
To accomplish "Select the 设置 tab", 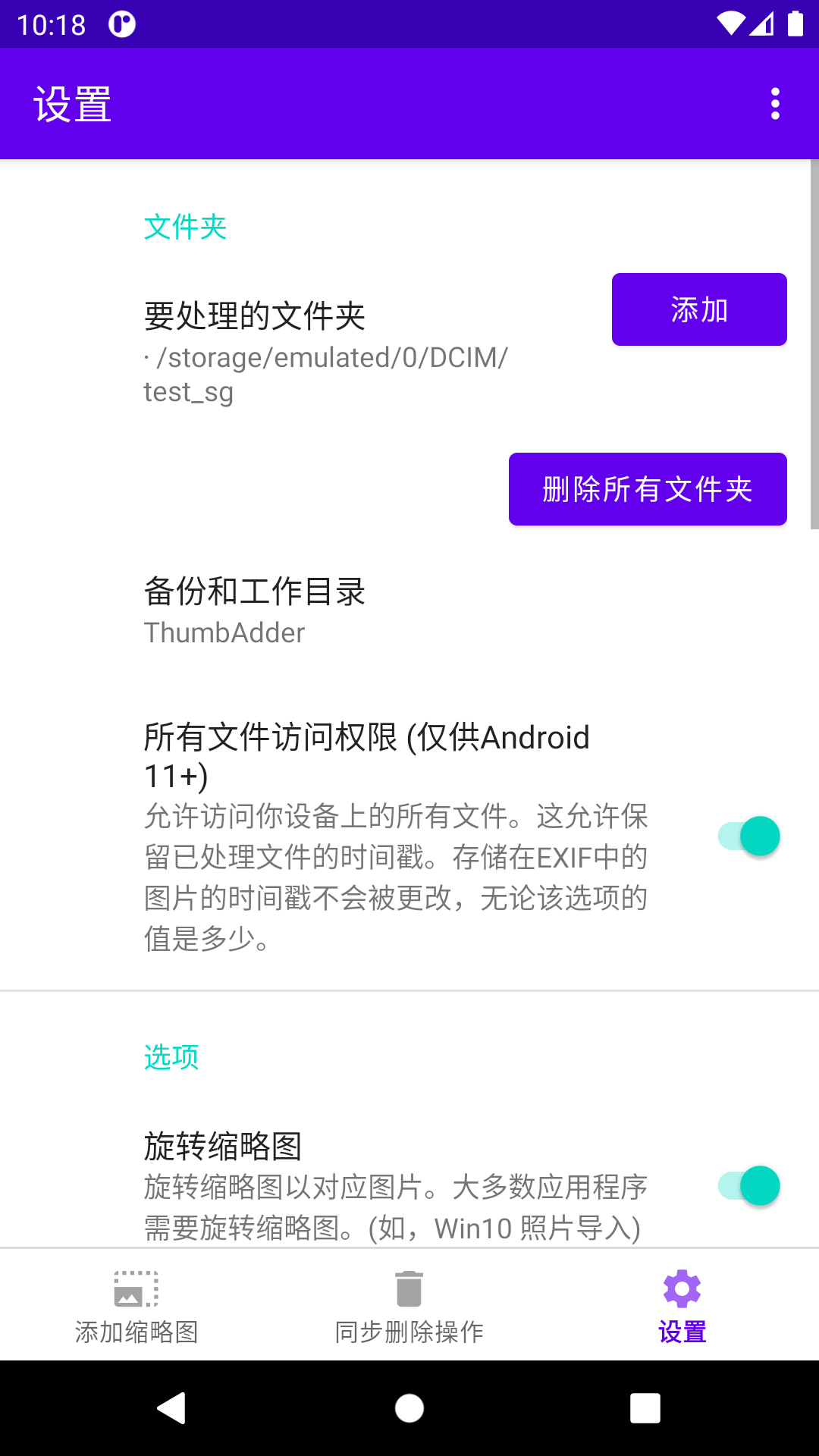I will pyautogui.click(x=682, y=1306).
